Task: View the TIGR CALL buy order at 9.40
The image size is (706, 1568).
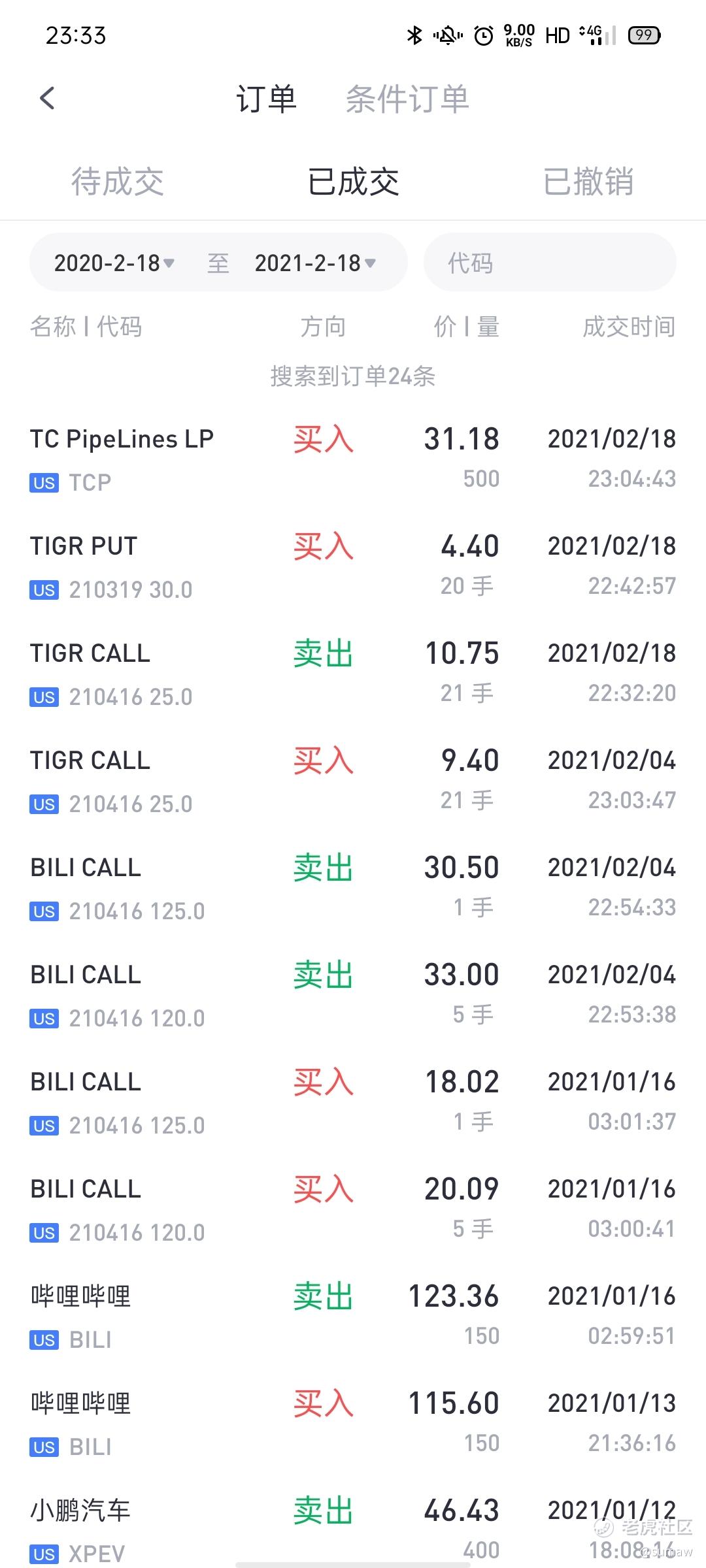Action: (353, 781)
